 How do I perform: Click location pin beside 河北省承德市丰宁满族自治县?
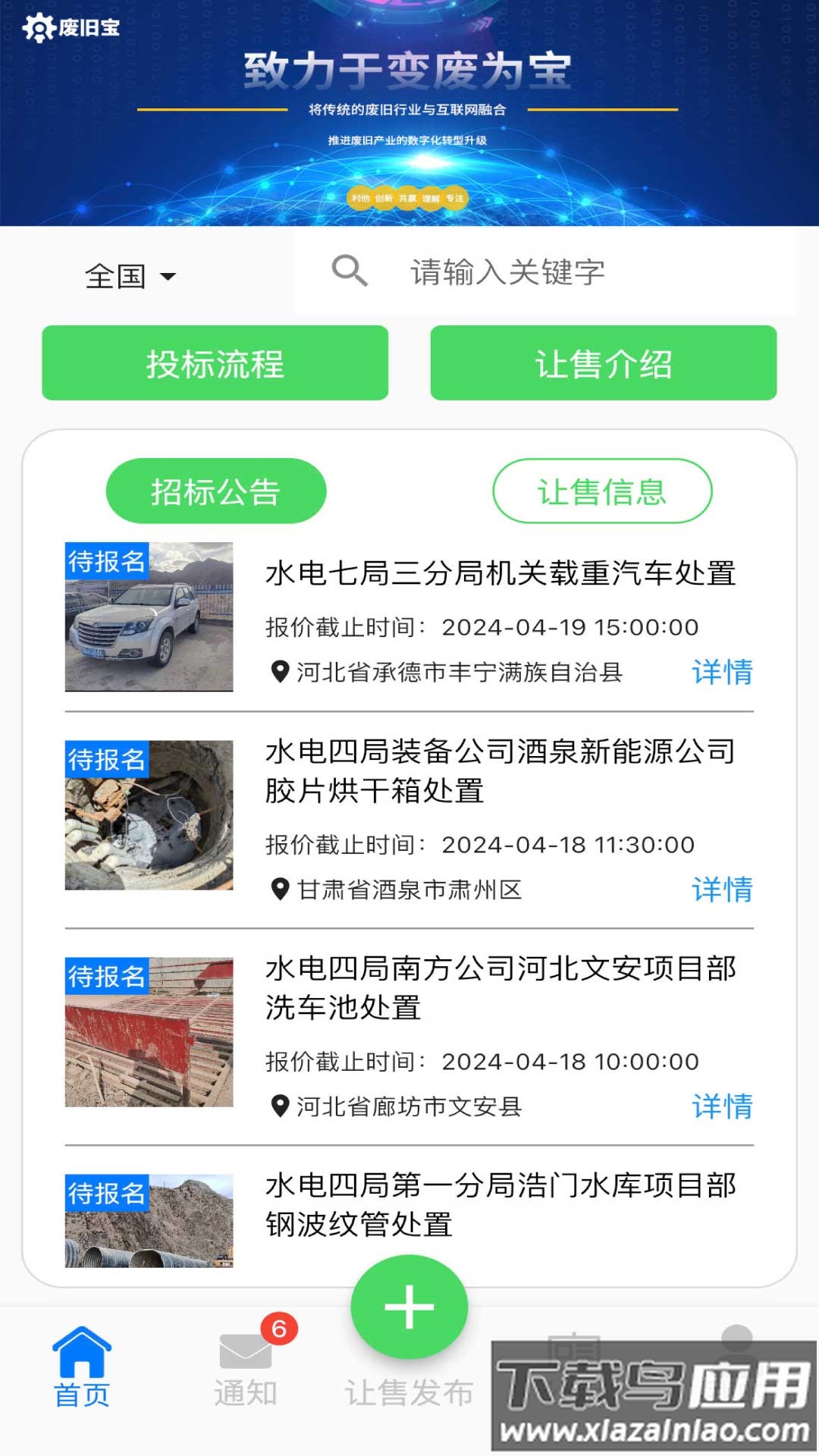coord(278,673)
